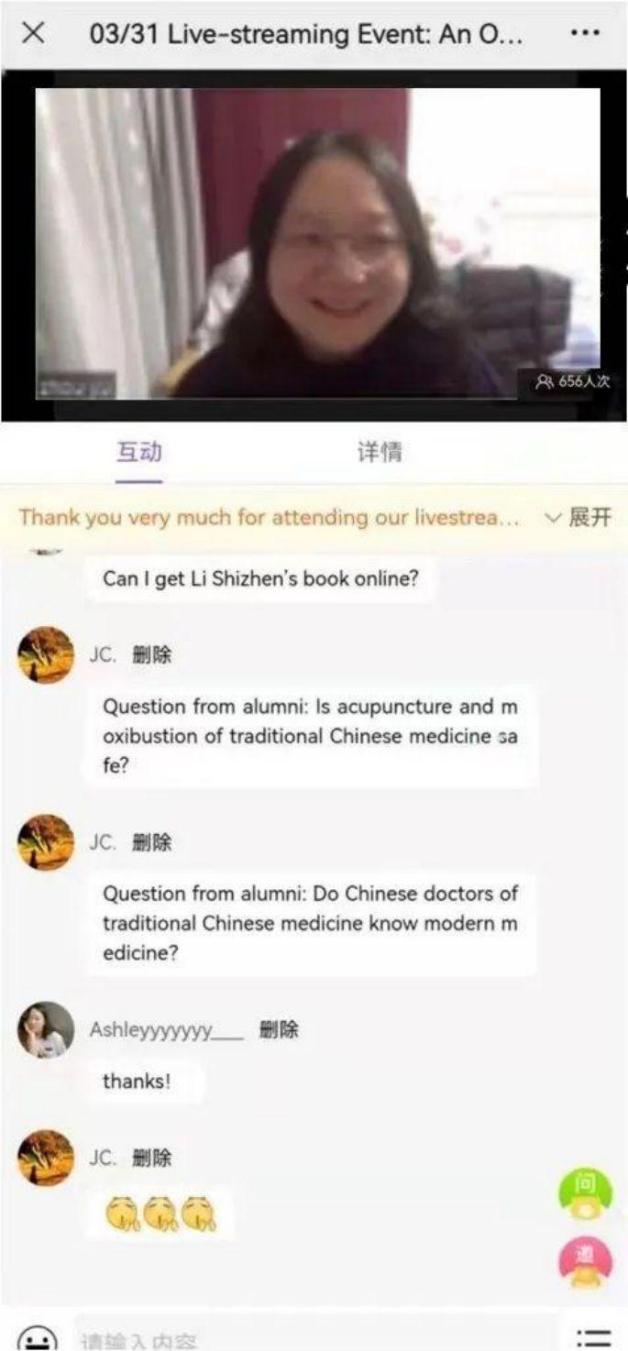Expand the announcement with 展开
The width and height of the screenshot is (628, 1351).
[578, 517]
